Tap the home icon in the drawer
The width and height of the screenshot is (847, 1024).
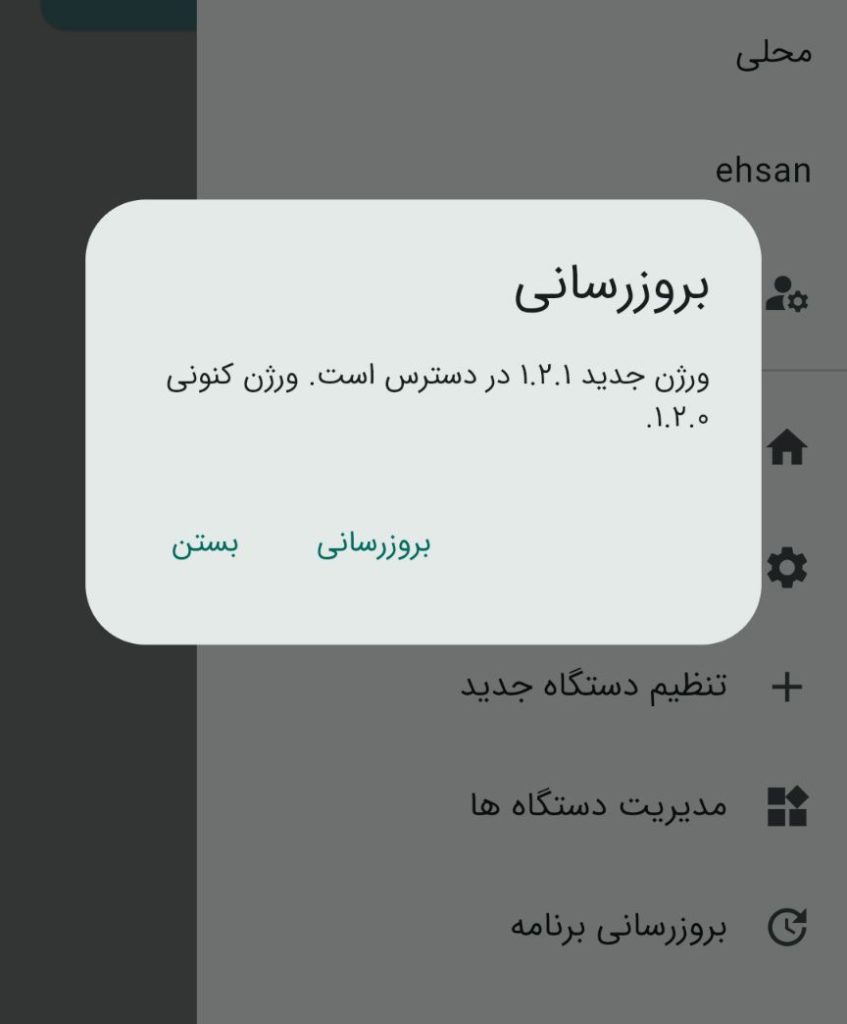coord(787,448)
